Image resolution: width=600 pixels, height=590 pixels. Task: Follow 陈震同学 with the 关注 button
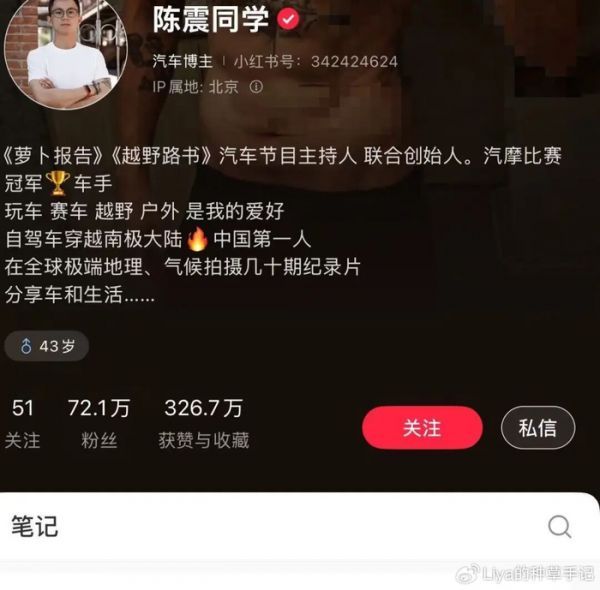click(x=421, y=428)
